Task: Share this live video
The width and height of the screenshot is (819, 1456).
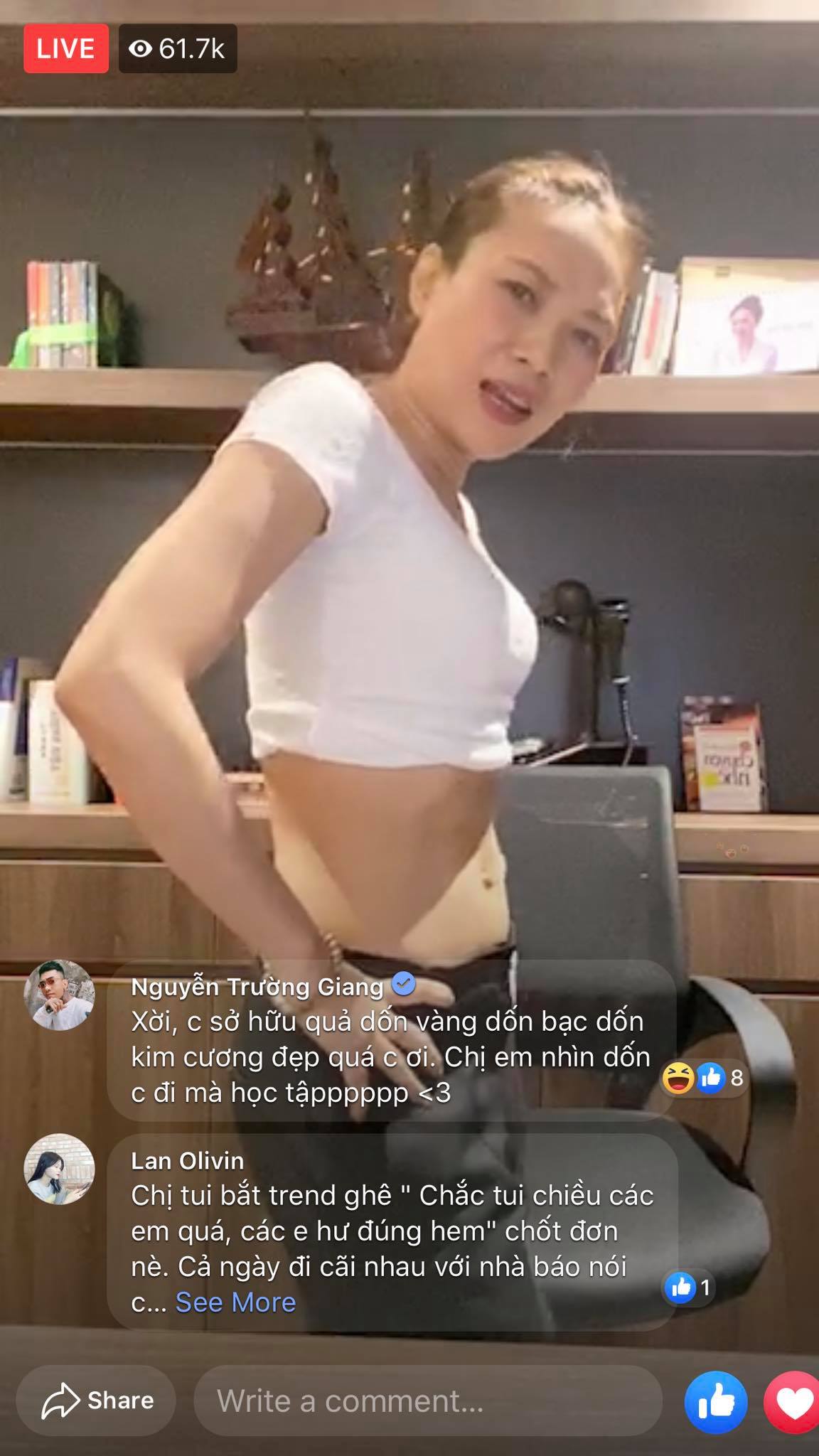Action: tap(97, 1400)
